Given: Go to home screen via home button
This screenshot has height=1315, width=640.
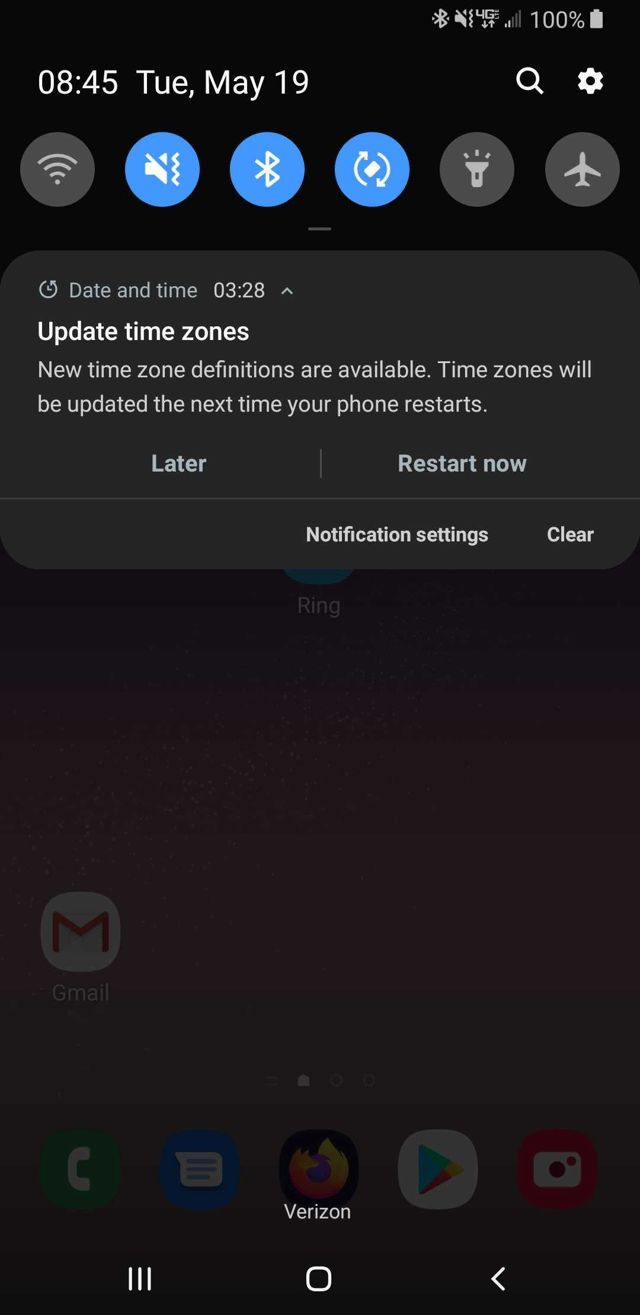Looking at the screenshot, I should (318, 1278).
